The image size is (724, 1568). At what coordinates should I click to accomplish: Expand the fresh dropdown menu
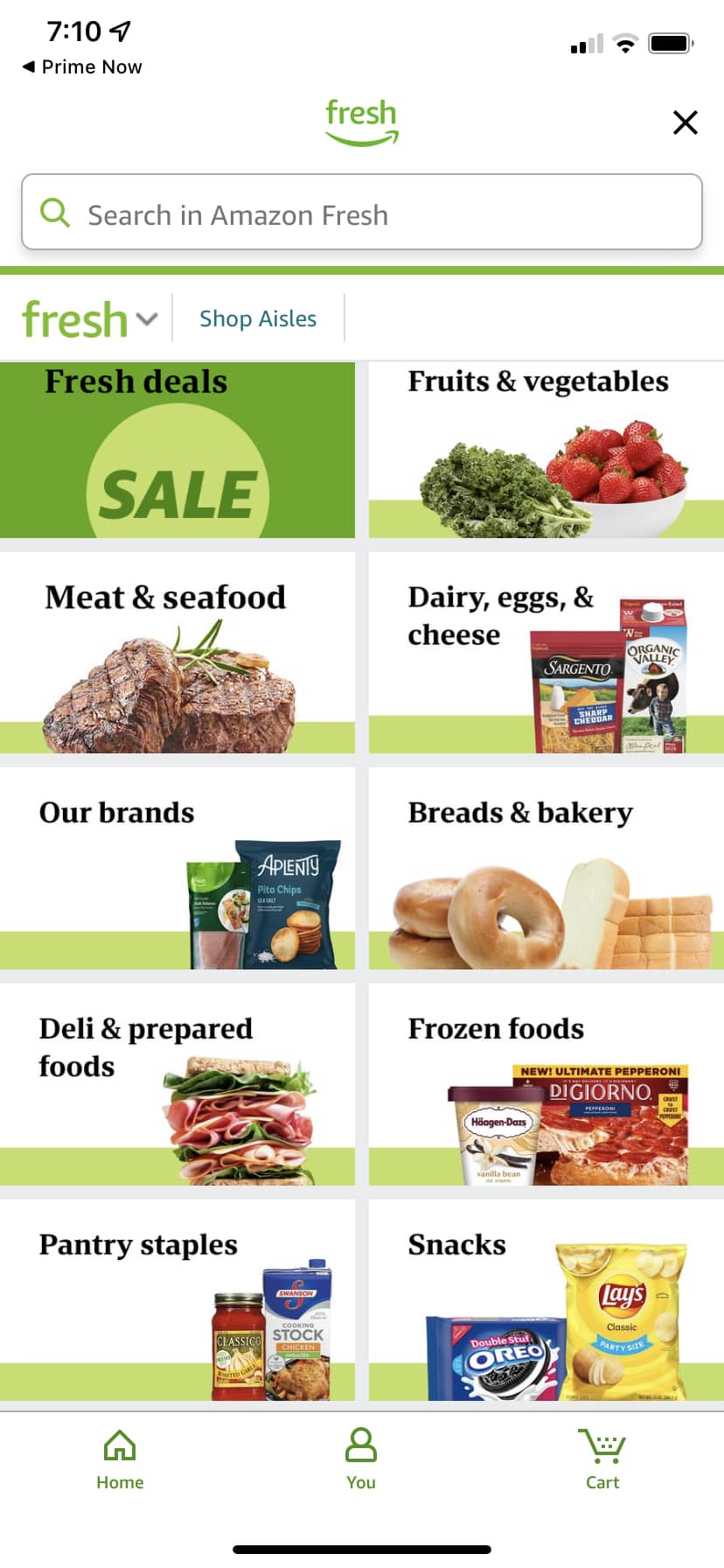90,318
